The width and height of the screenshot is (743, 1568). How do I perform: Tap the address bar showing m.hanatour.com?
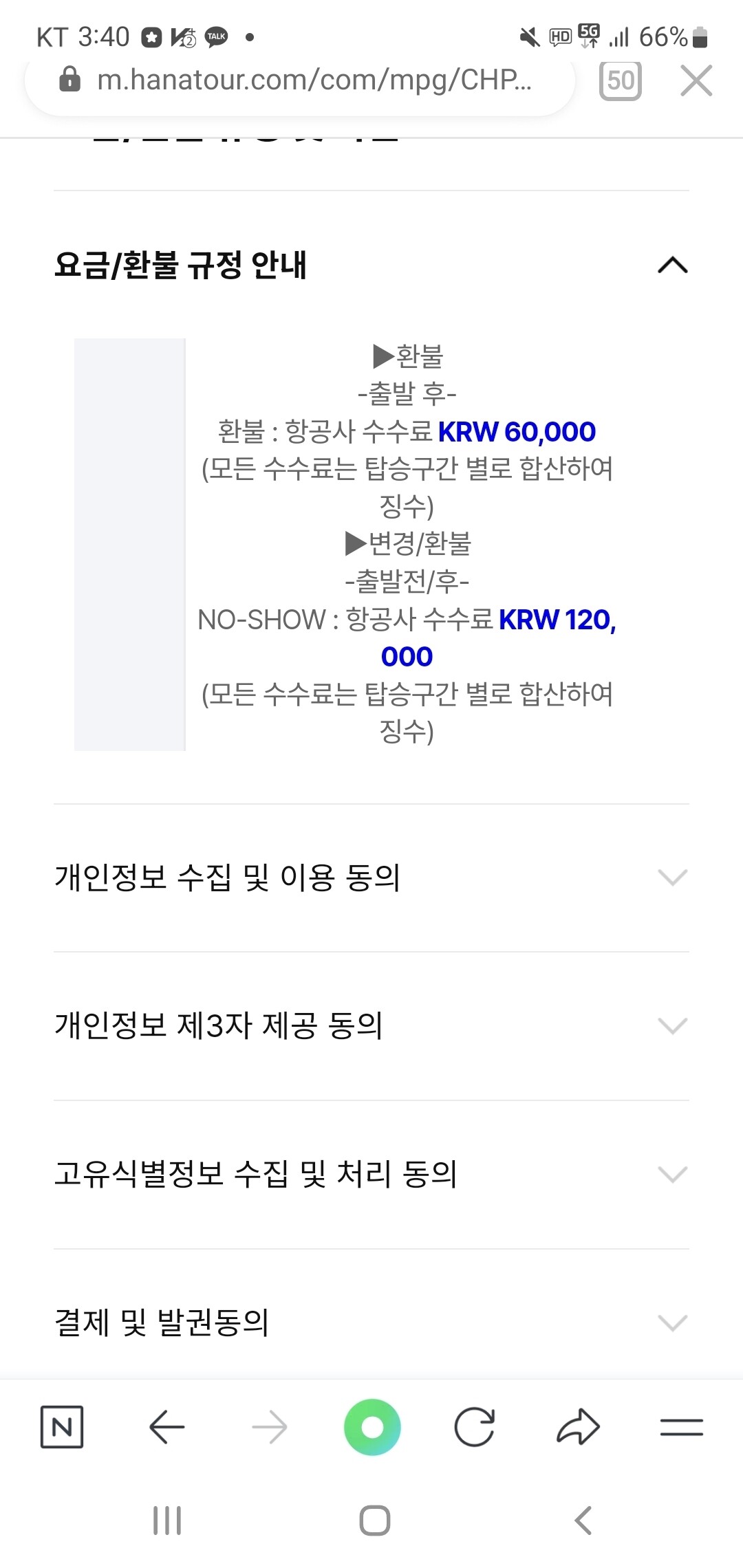tap(310, 80)
